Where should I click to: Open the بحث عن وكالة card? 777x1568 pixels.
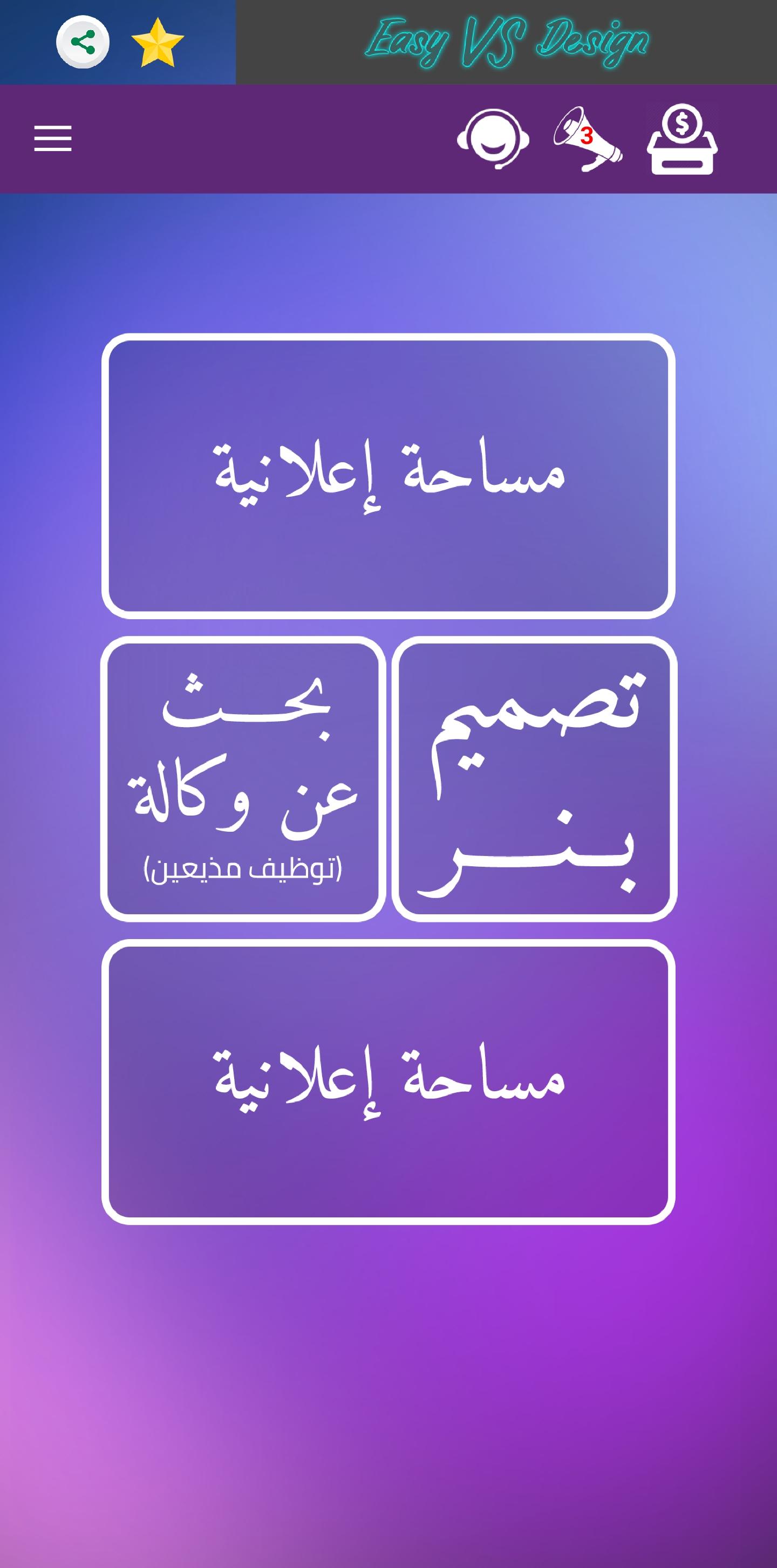coord(243,778)
